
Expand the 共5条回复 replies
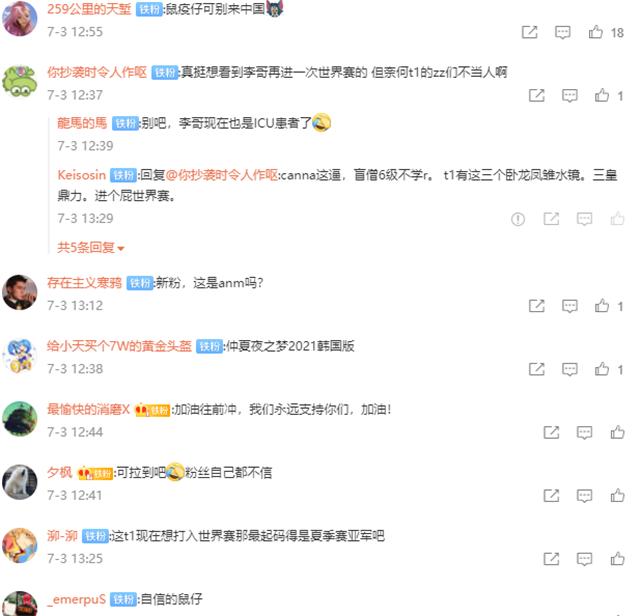tap(91, 247)
